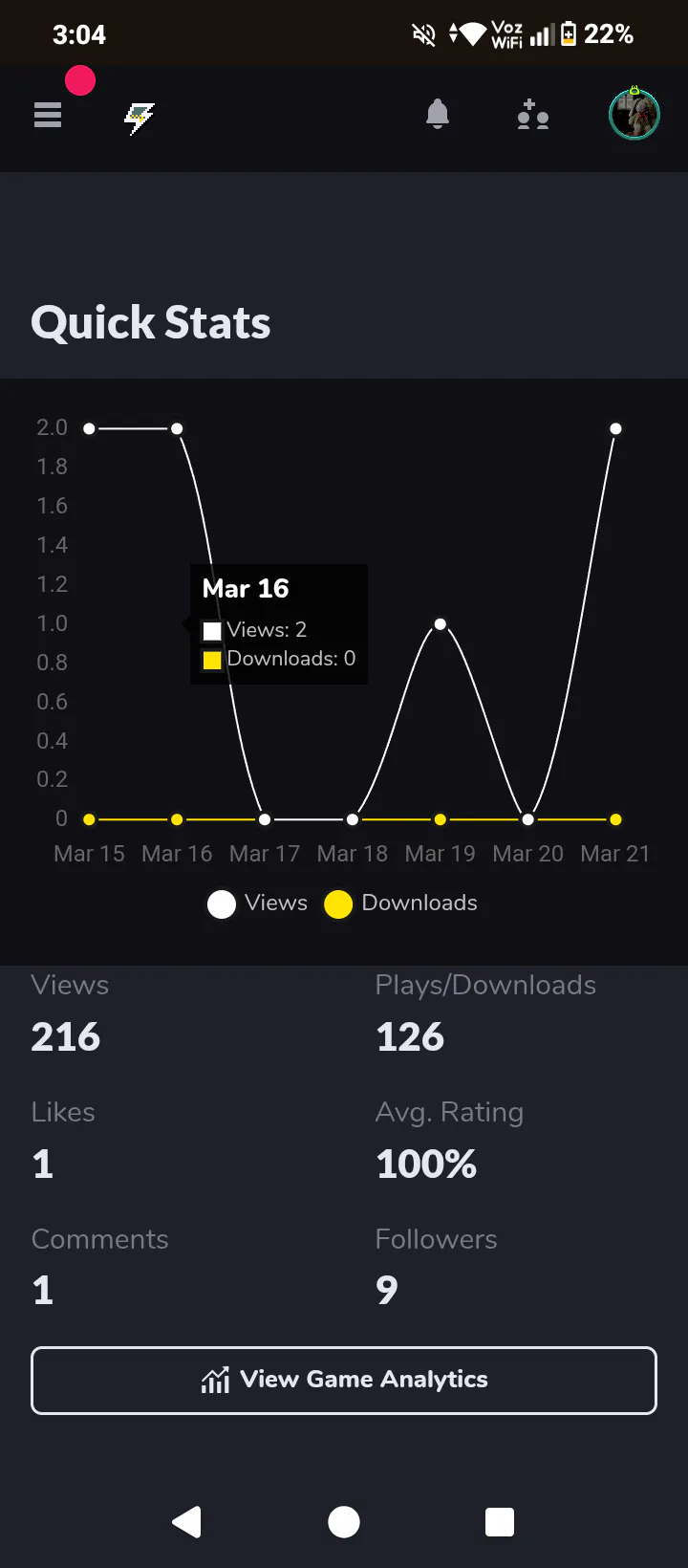The image size is (688, 1568).
Task: Tap View Game Analytics button
Action: pos(344,1380)
